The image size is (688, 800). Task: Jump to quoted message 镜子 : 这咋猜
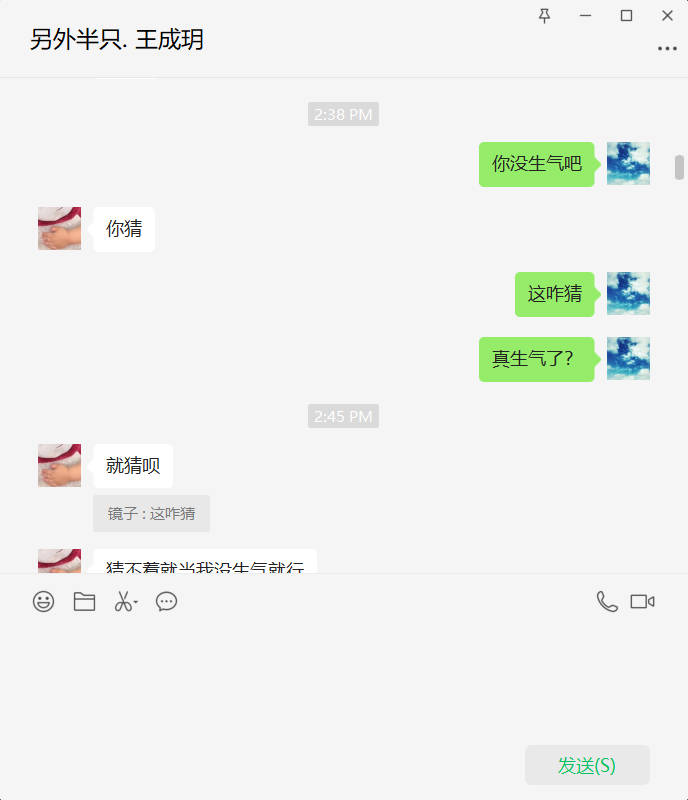tap(152, 513)
